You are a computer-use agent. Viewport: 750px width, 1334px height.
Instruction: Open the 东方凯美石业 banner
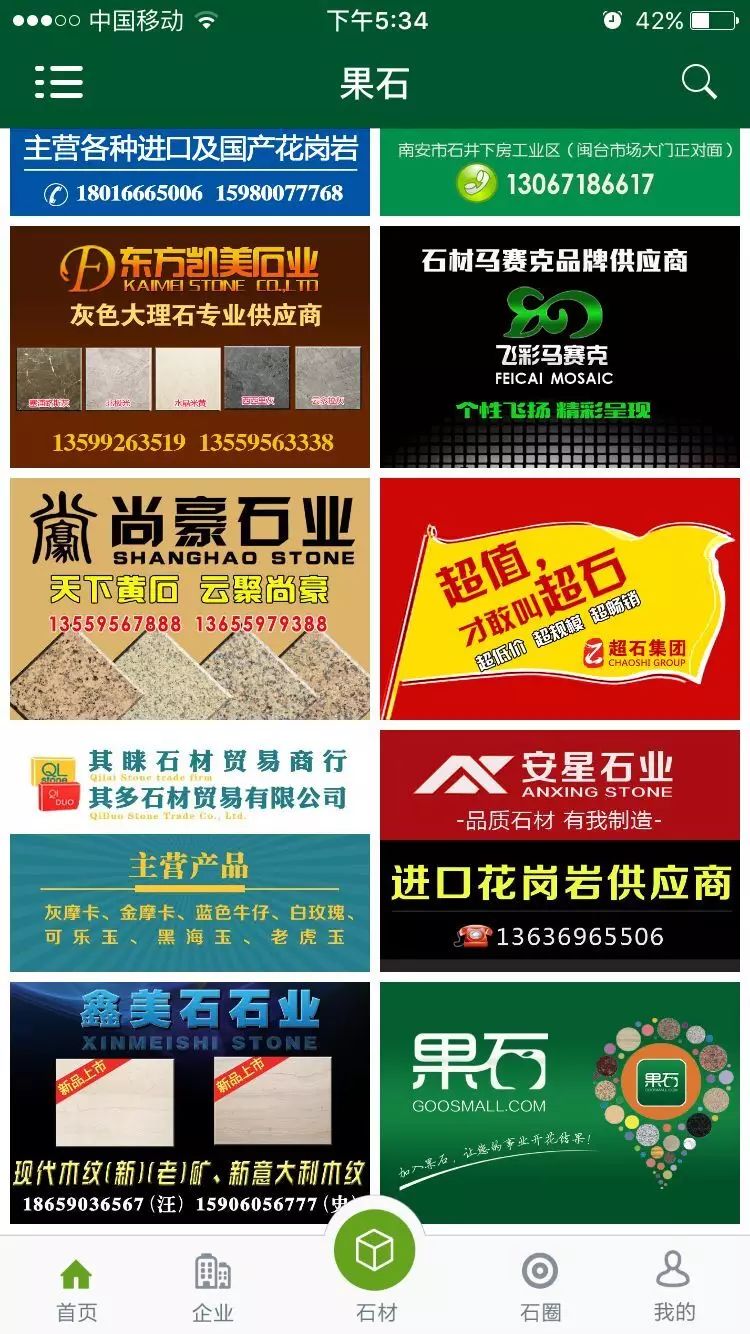click(190, 347)
